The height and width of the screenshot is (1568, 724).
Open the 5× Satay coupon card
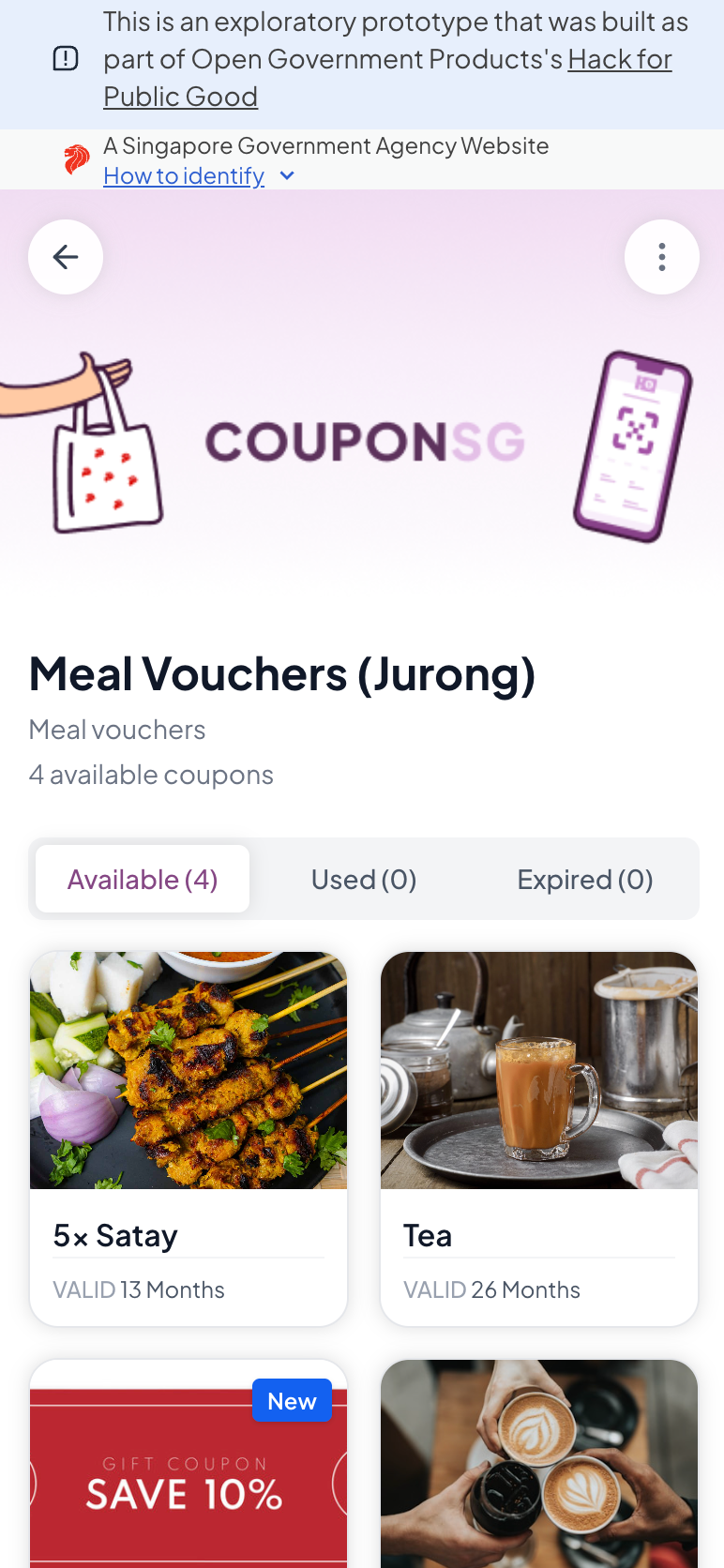pos(189,1138)
